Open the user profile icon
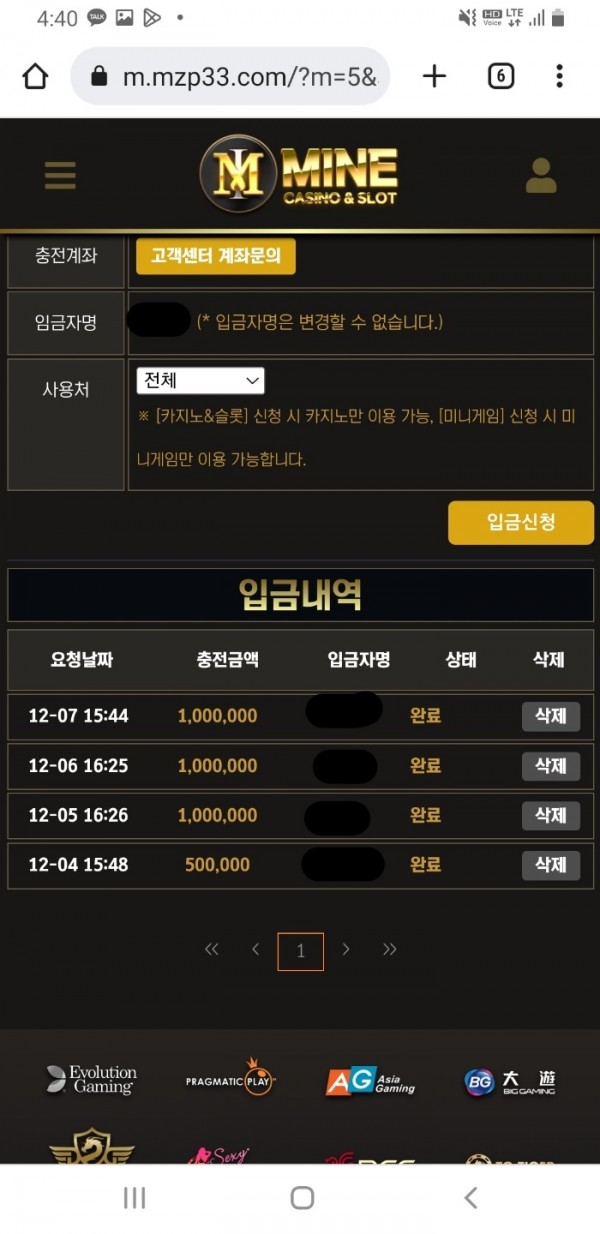The width and height of the screenshot is (600, 1234). click(x=541, y=175)
